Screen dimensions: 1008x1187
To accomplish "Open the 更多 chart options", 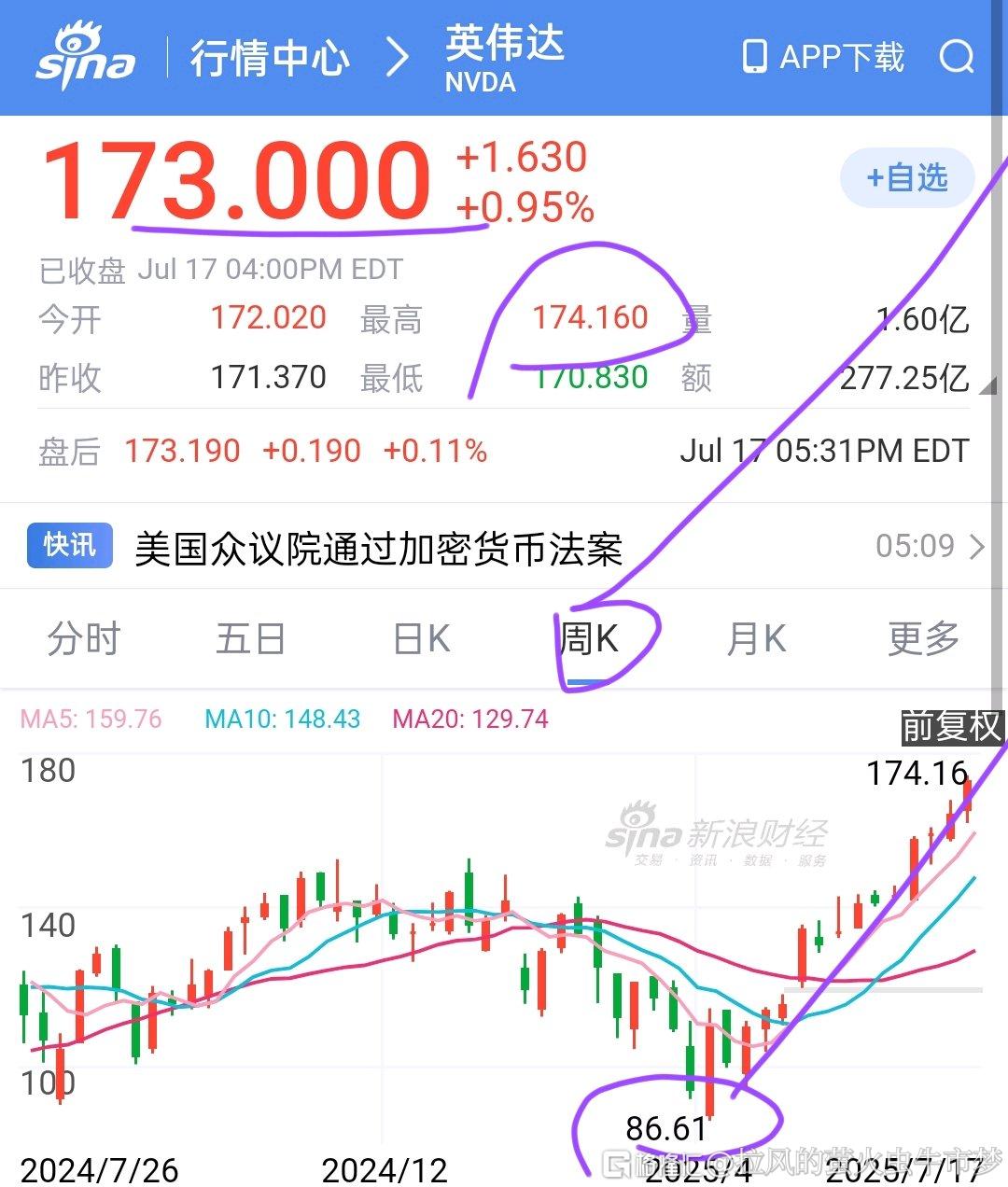I will pyautogui.click(x=923, y=639).
